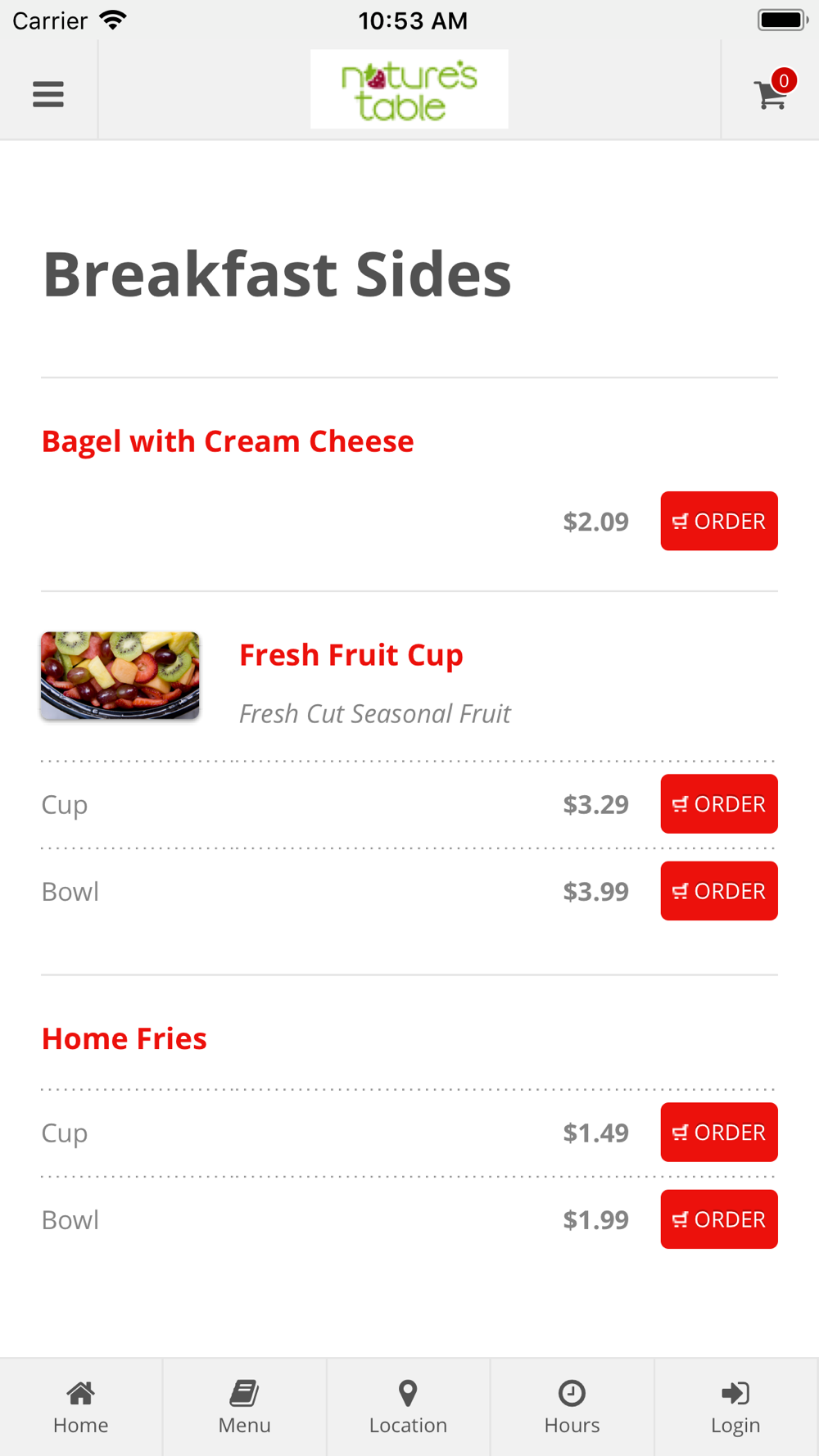The height and width of the screenshot is (1456, 819).
Task: Open the Fresh Fruit Cup item
Action: 351,655
